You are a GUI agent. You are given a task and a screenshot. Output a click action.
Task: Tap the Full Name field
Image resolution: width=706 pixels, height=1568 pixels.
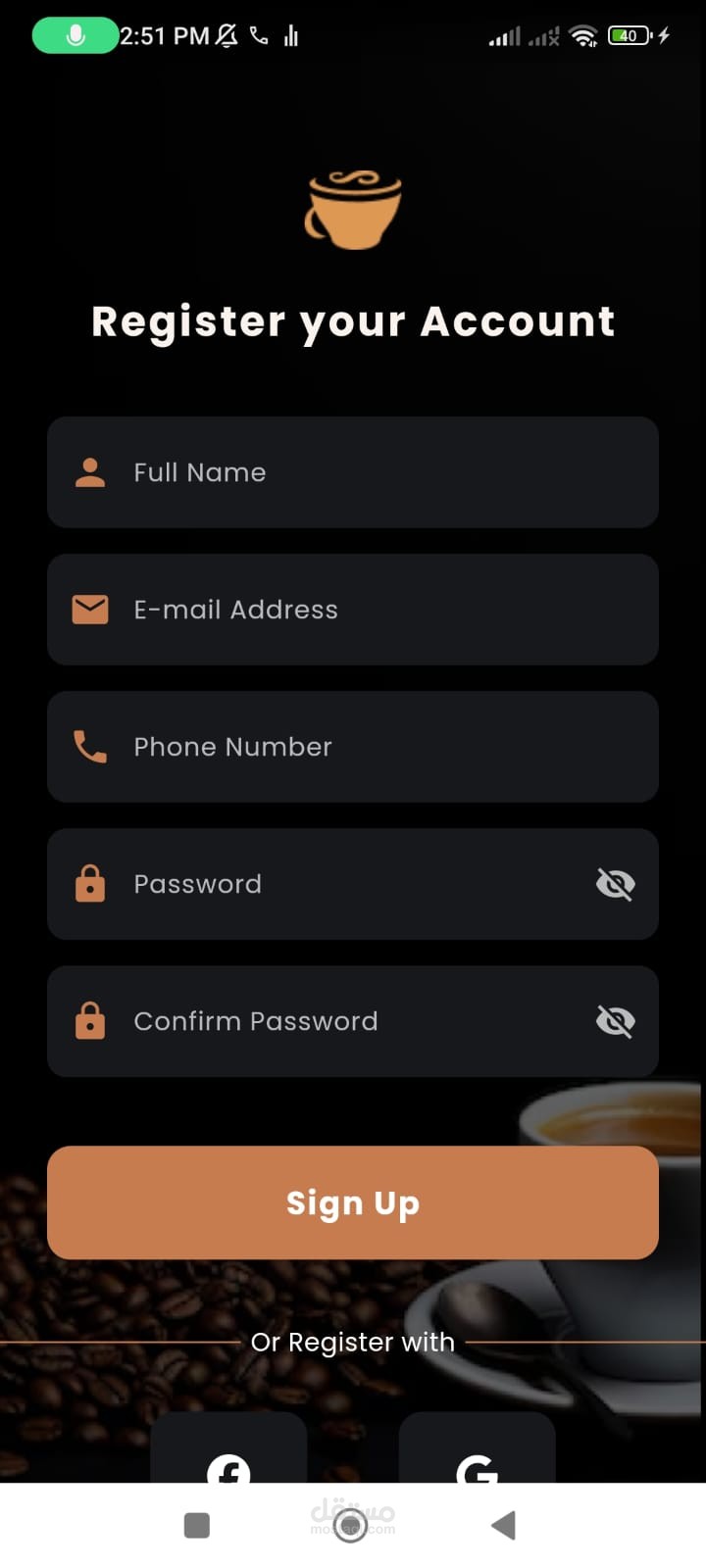pyautogui.click(x=353, y=472)
